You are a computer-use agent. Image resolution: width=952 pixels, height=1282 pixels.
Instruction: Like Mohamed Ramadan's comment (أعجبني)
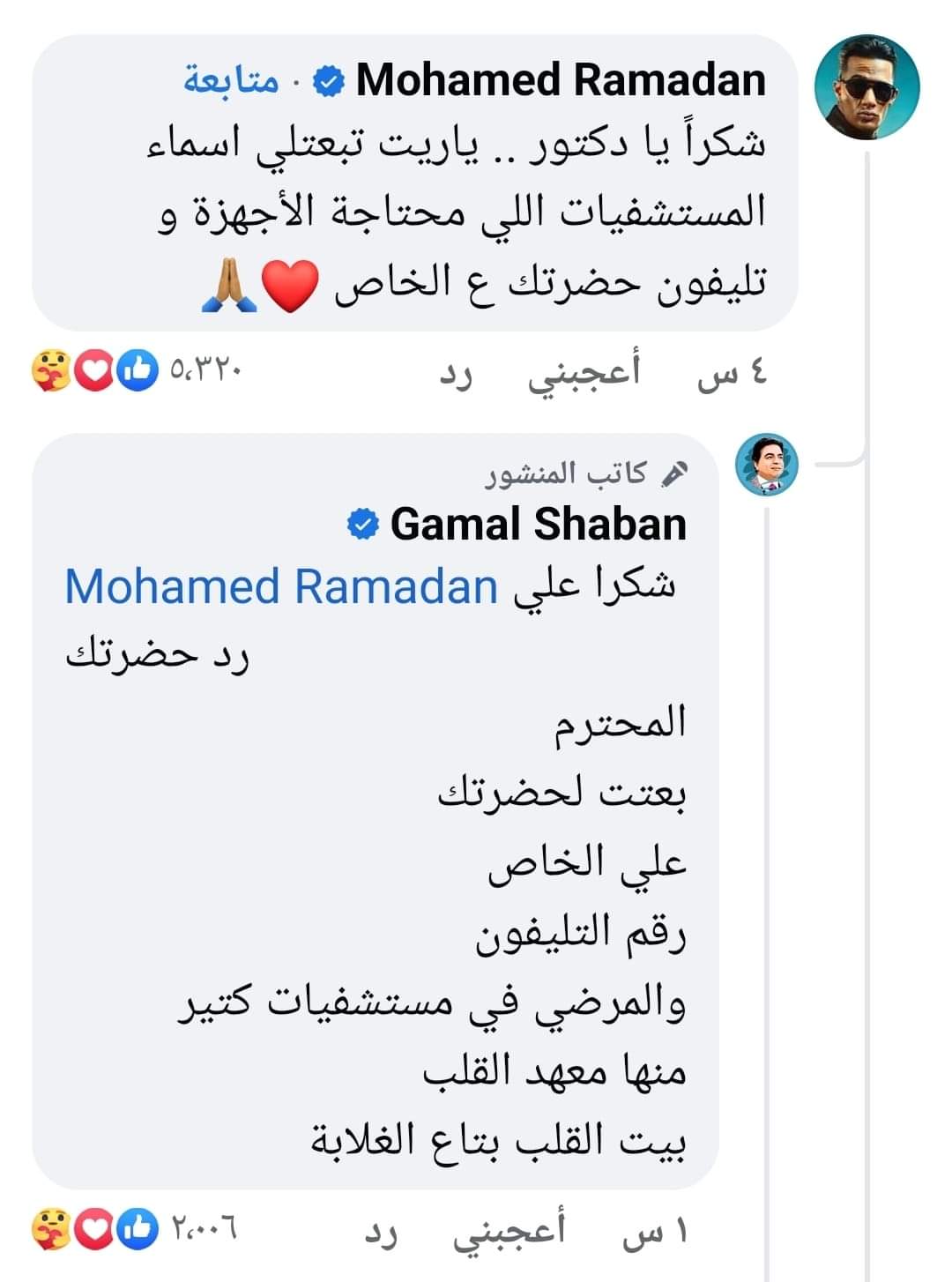point(584,374)
